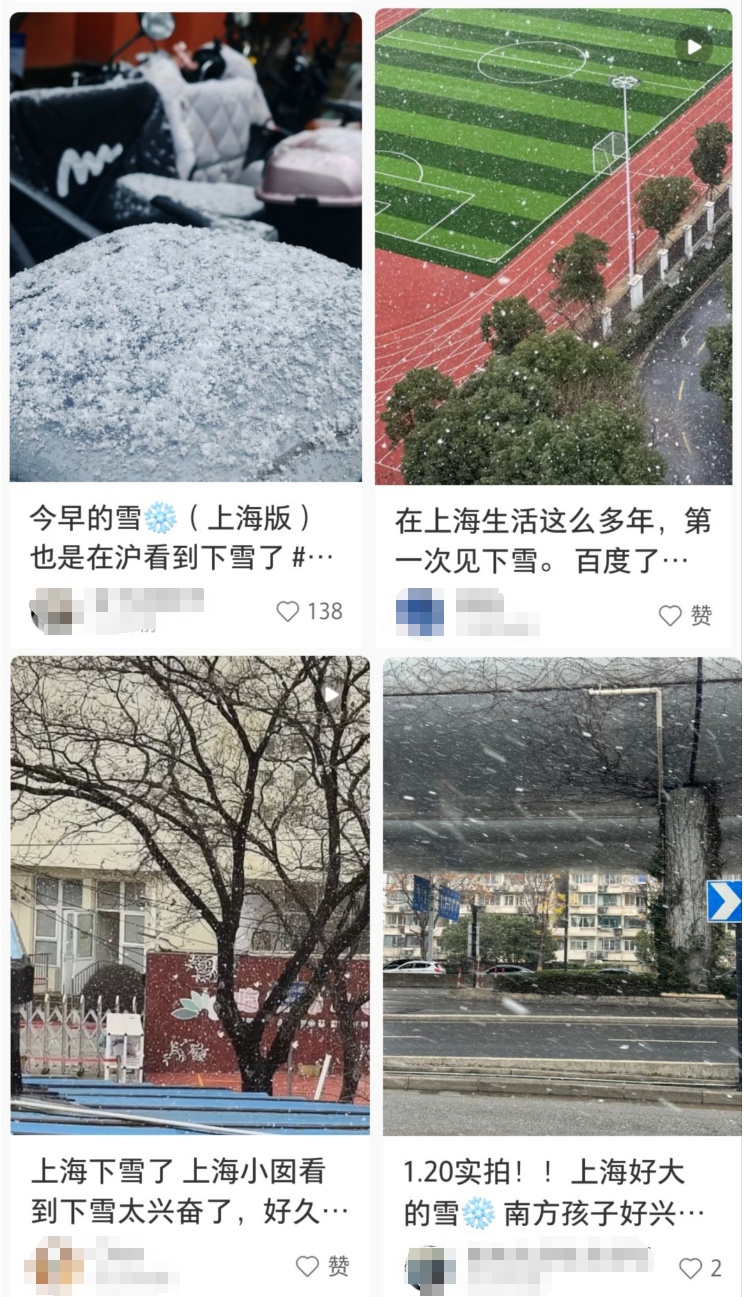Image resolution: width=744 pixels, height=1297 pixels.
Task: Tap the heart icon showing 138 likes
Action: pyautogui.click(x=290, y=610)
